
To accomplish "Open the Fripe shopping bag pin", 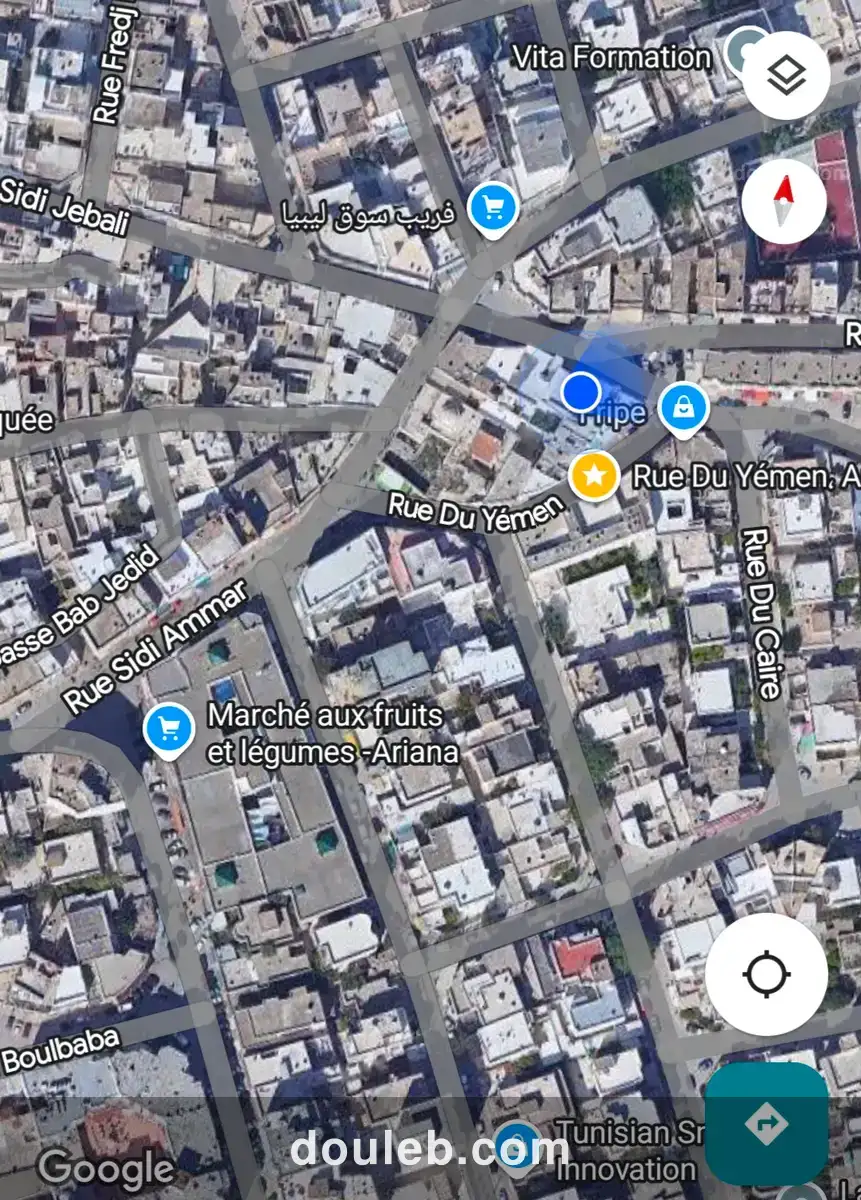I will click(x=684, y=408).
